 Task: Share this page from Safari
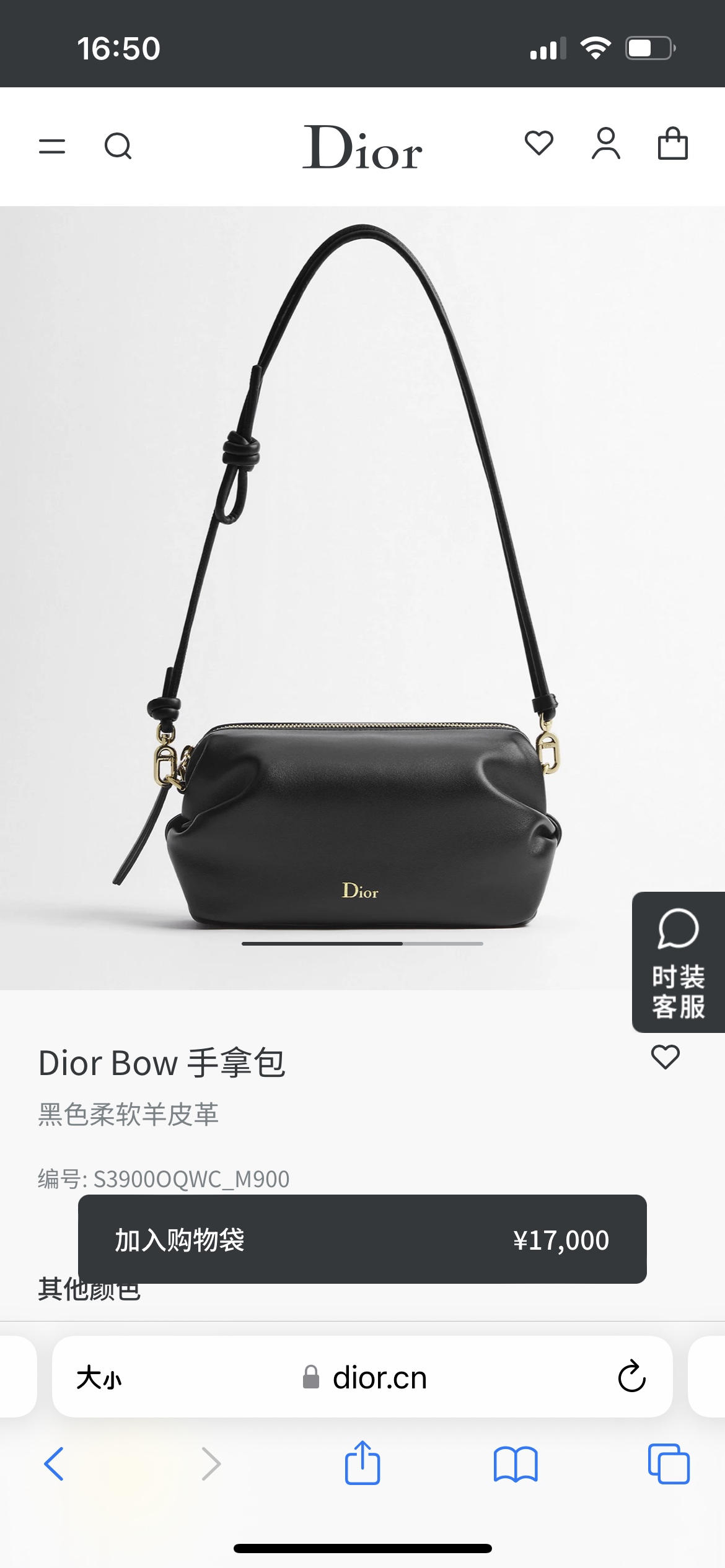click(362, 1463)
